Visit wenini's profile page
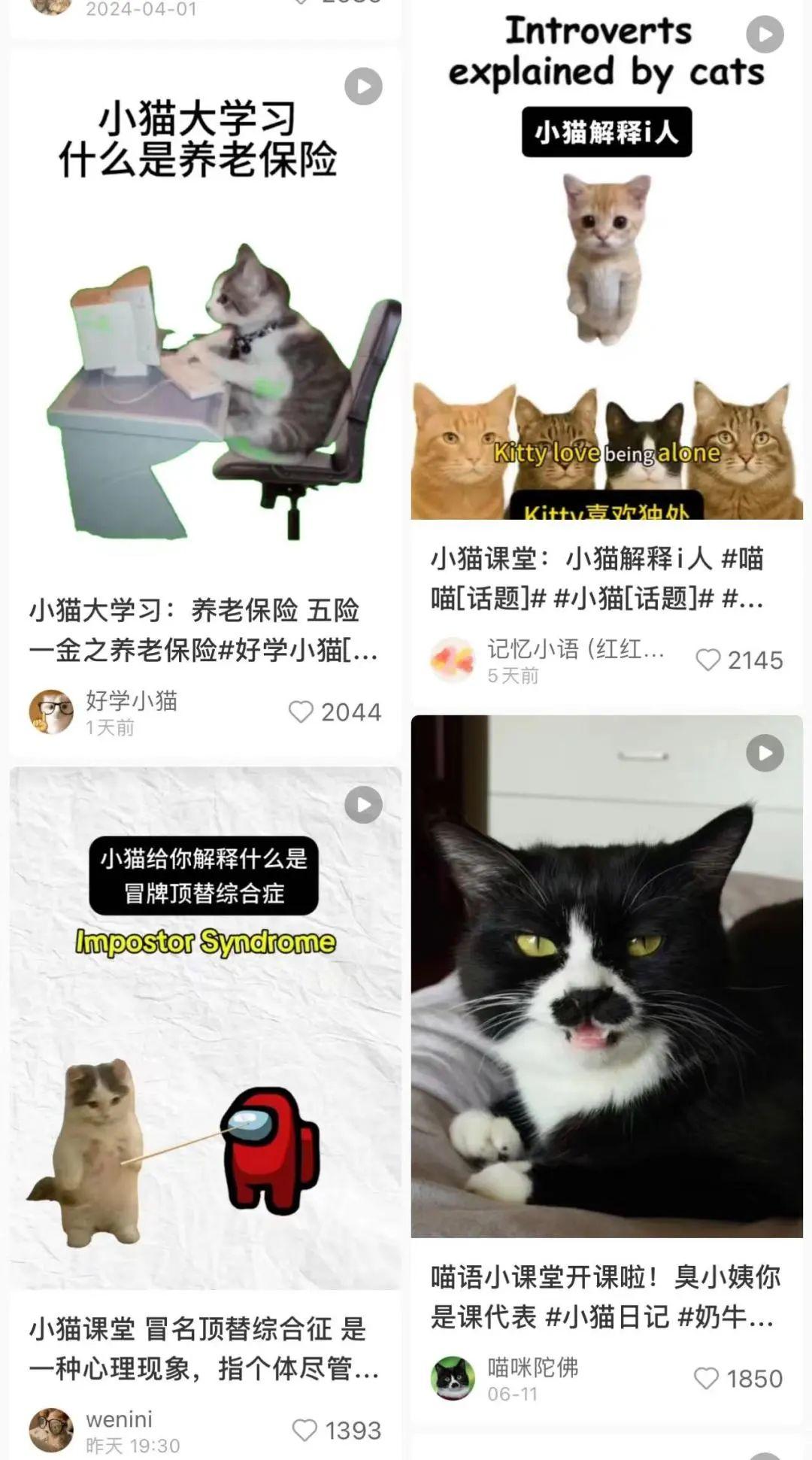 click(51, 1430)
